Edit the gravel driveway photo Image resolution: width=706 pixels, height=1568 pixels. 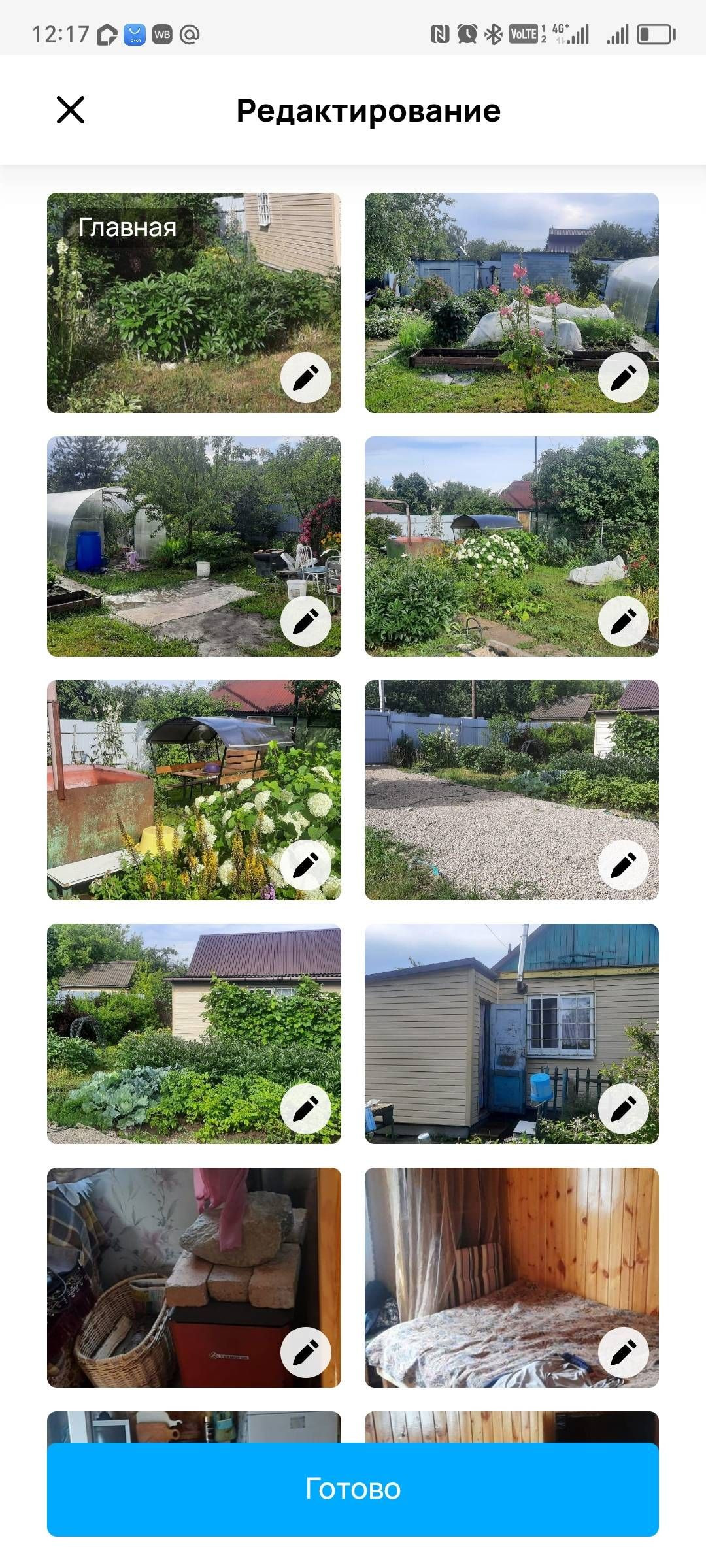(623, 865)
